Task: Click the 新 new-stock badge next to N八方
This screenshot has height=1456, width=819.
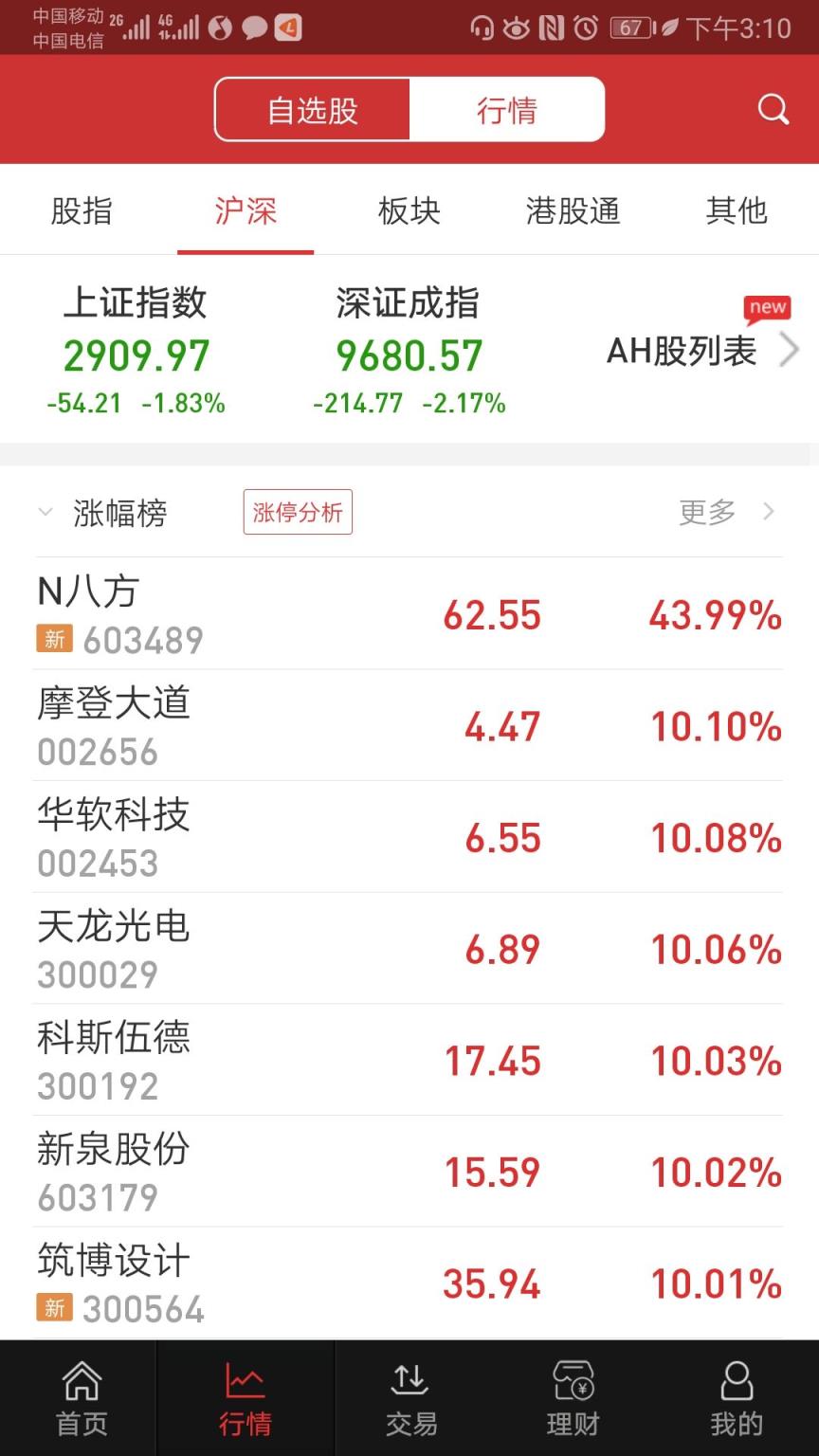Action: [x=54, y=640]
